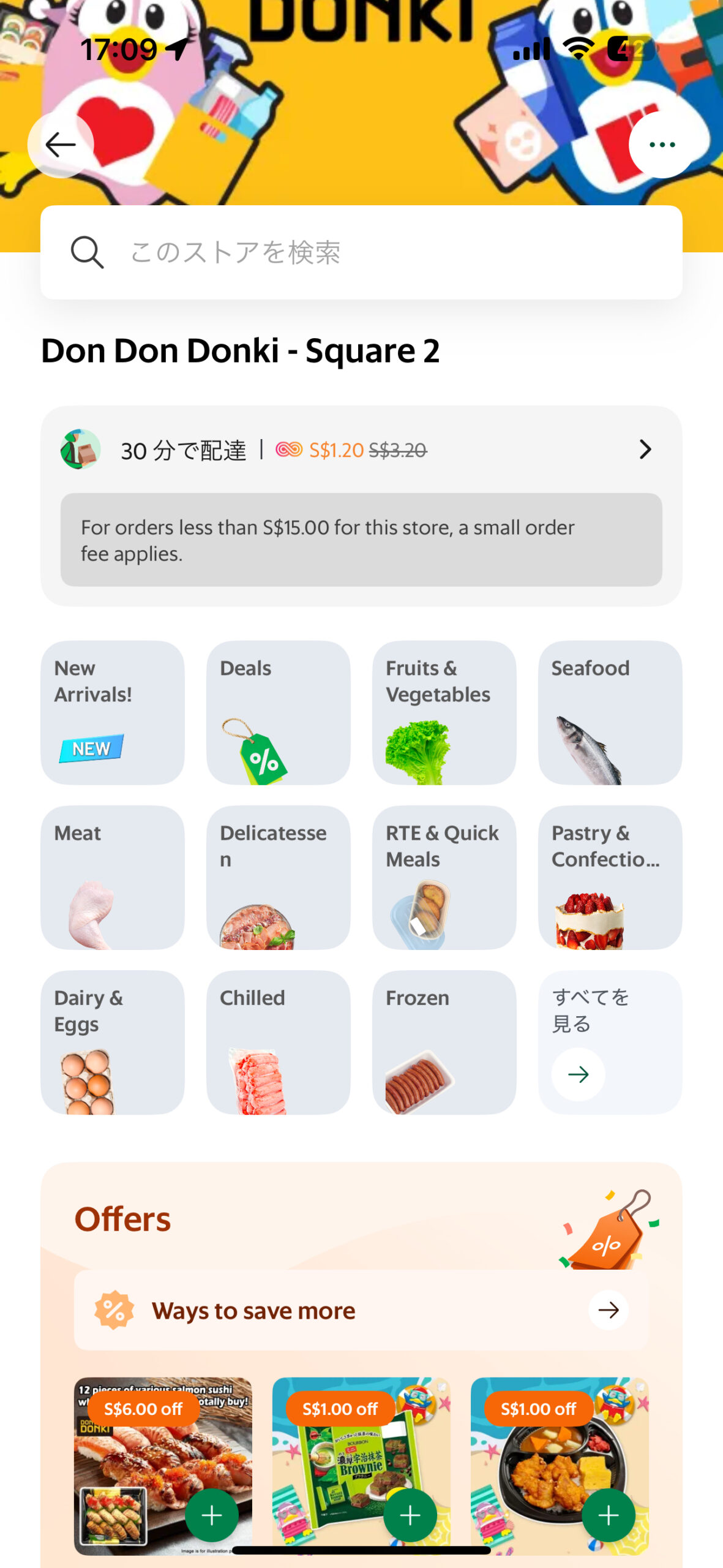Browse the Deals category

coord(279,712)
